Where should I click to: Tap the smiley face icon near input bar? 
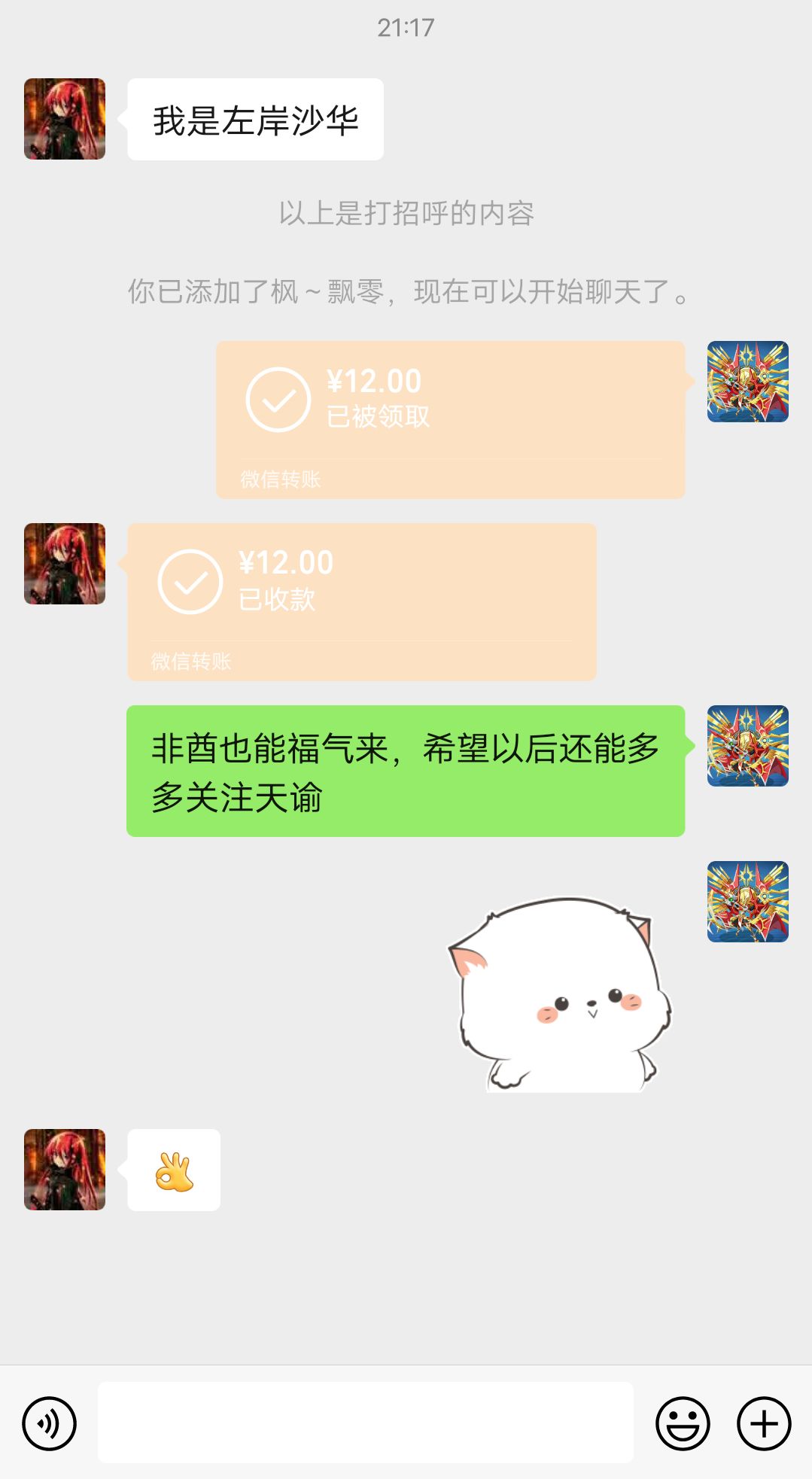coord(682,1421)
